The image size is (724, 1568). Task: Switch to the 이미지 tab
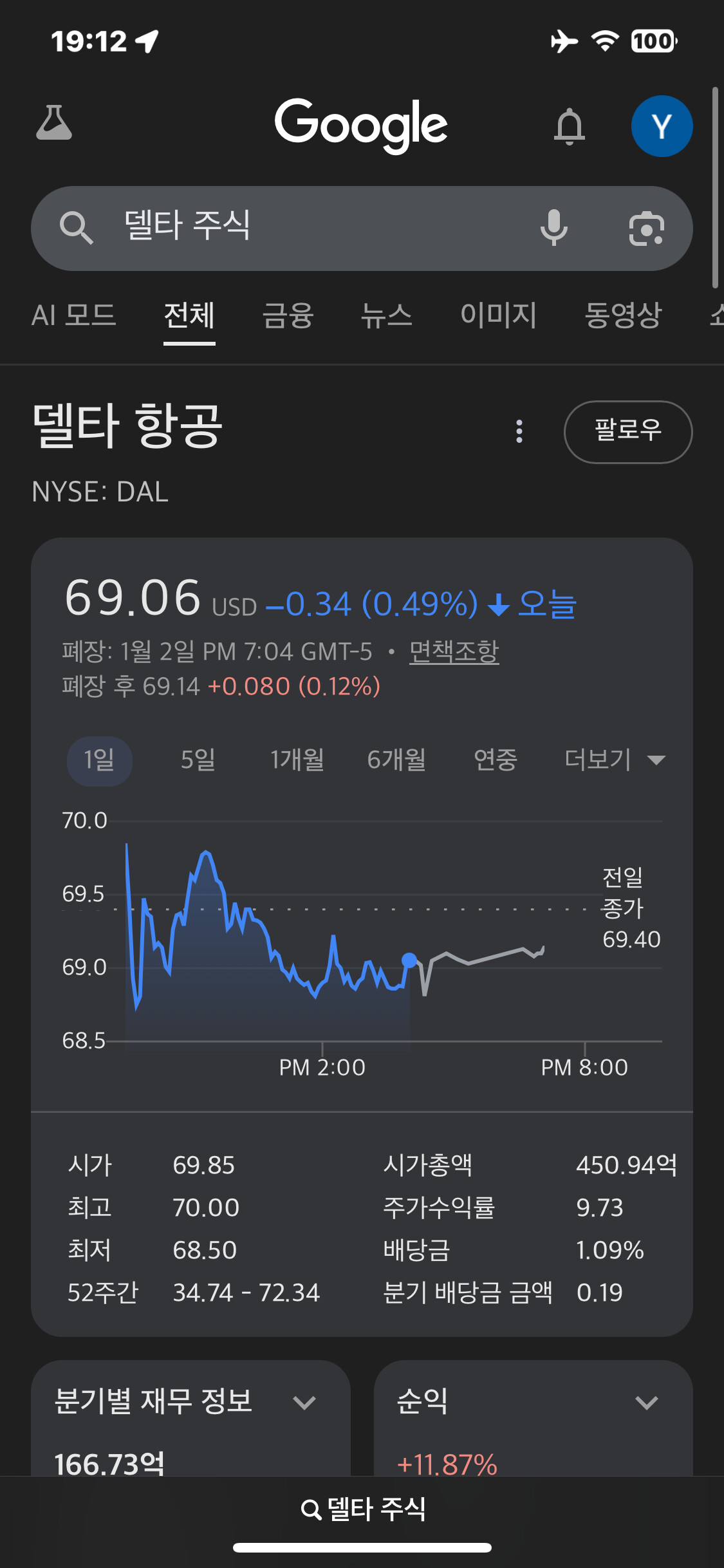click(x=498, y=315)
